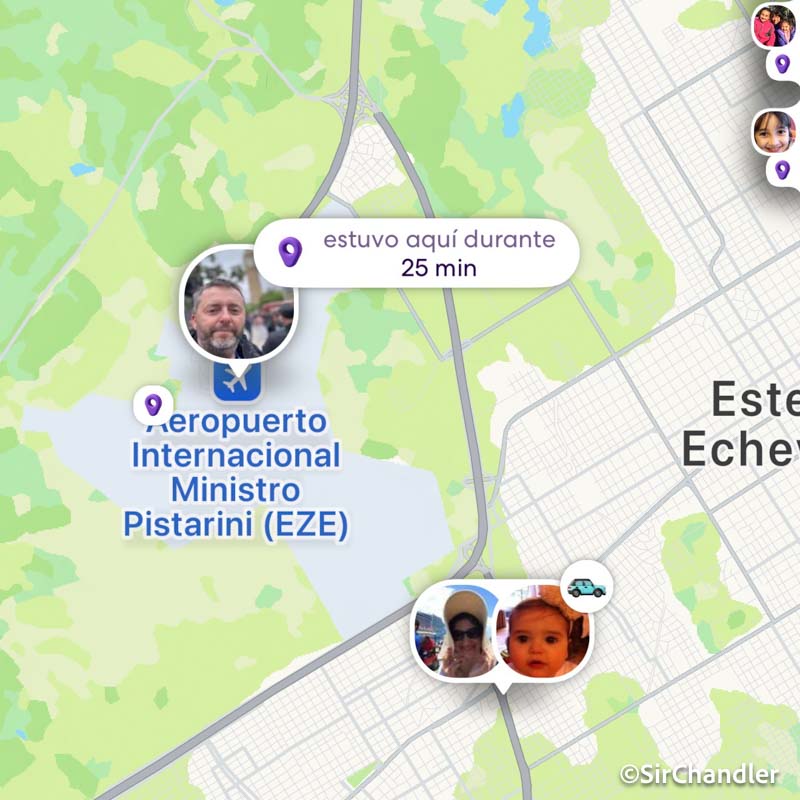Select the purple place pin beside Aeropuerto label
Viewport: 800px width, 800px height.
click(153, 405)
